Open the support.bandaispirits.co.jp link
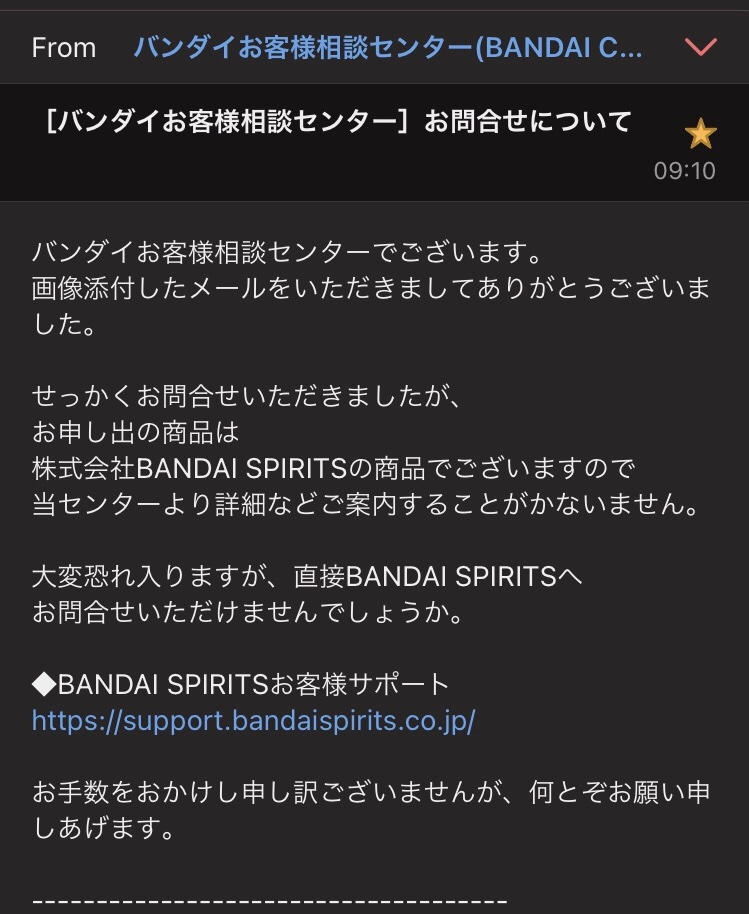Image resolution: width=749 pixels, height=914 pixels. point(253,720)
